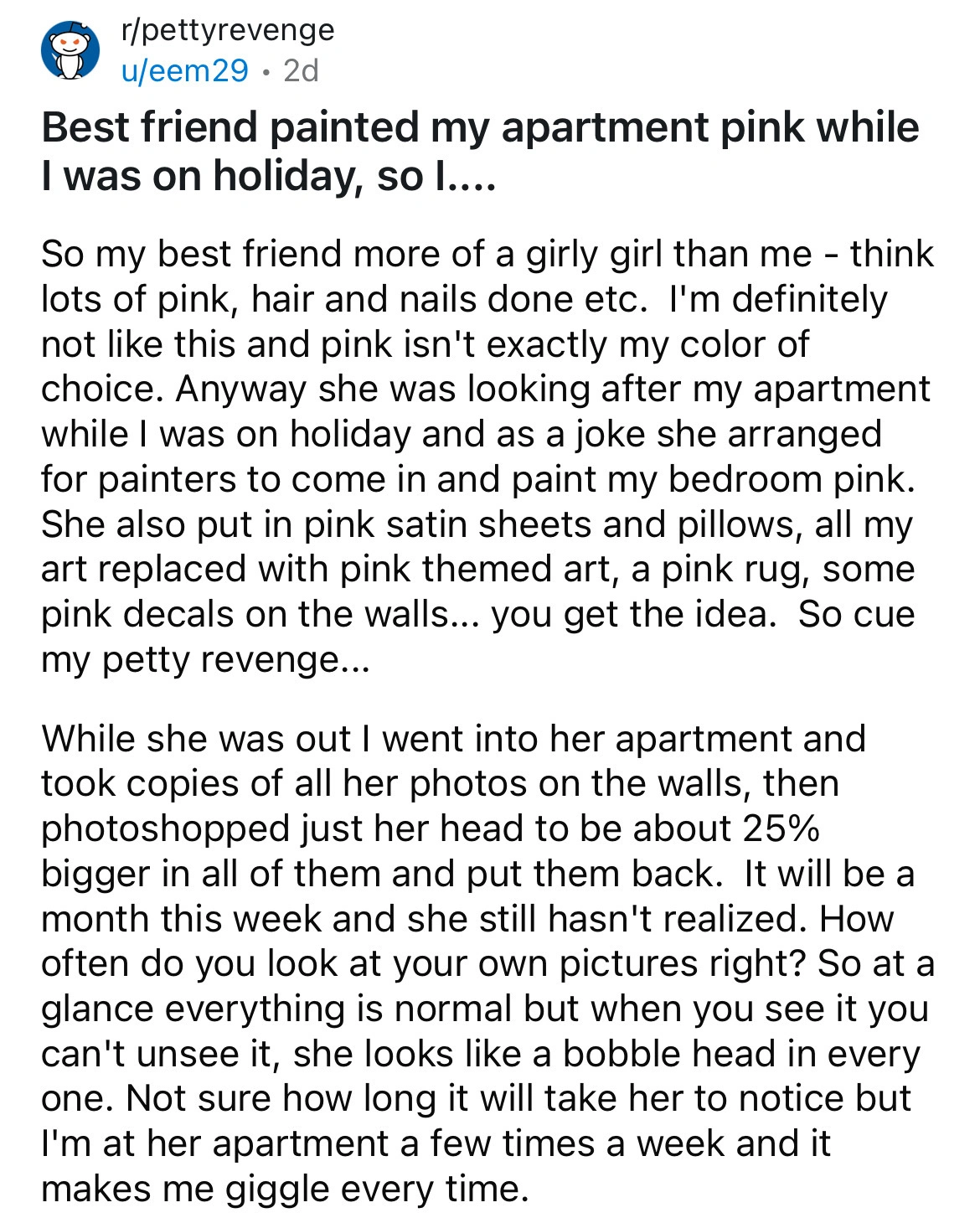View the profile of u/eem29
Image resolution: width=980 pixels, height=1218 pixels.
pyautogui.click(x=185, y=71)
